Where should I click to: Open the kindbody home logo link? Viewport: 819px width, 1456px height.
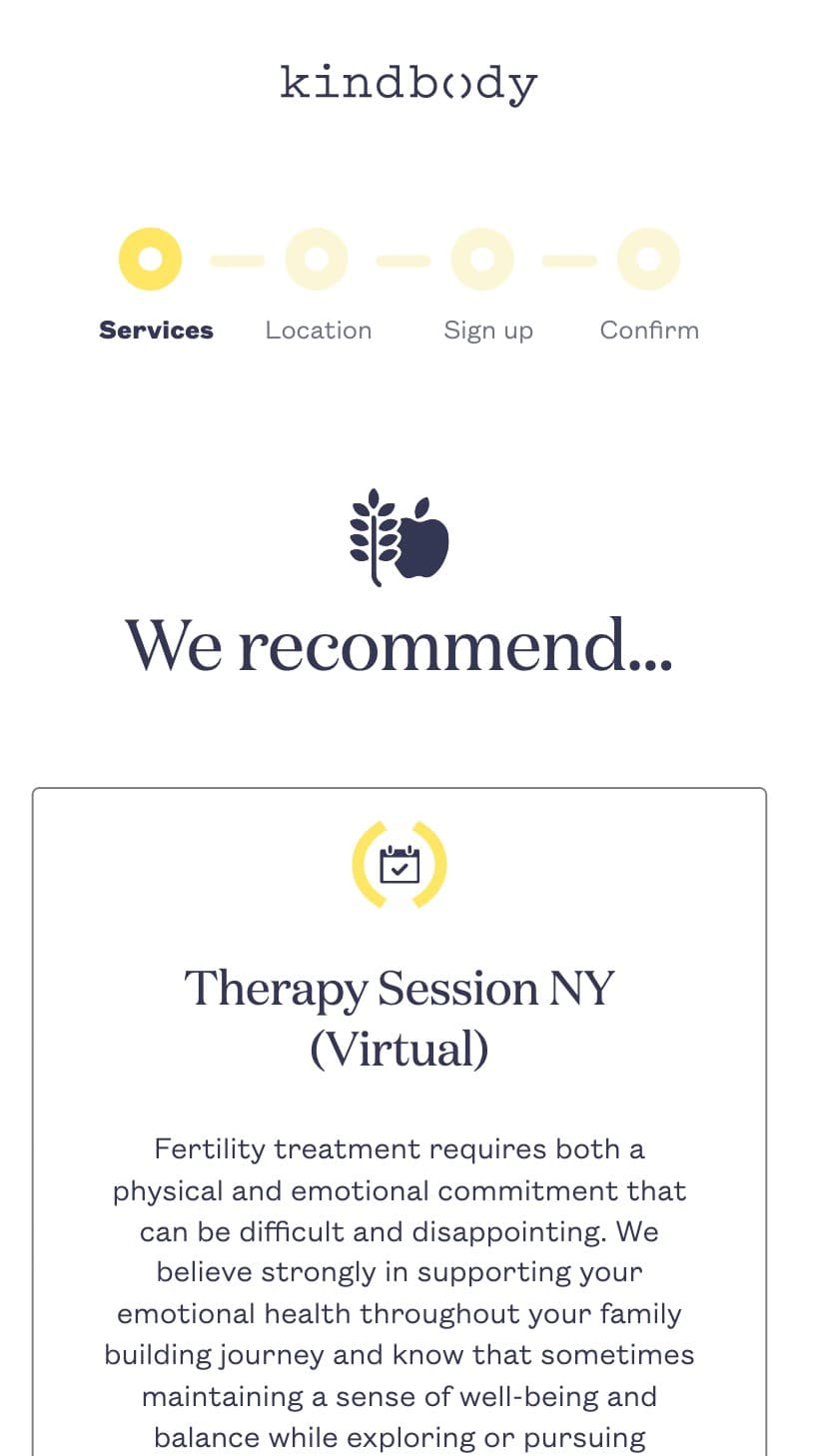409,84
